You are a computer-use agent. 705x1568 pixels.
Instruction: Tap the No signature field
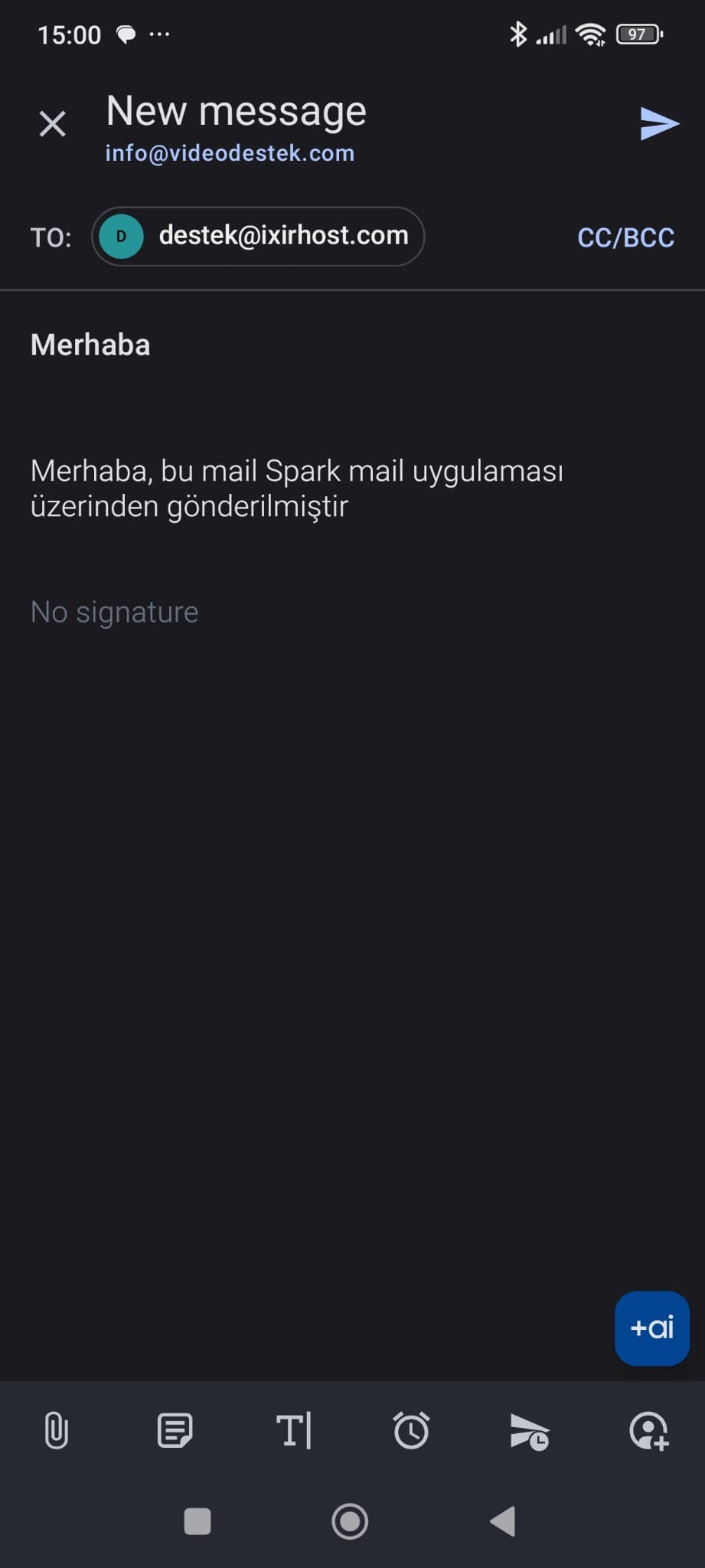coord(115,612)
